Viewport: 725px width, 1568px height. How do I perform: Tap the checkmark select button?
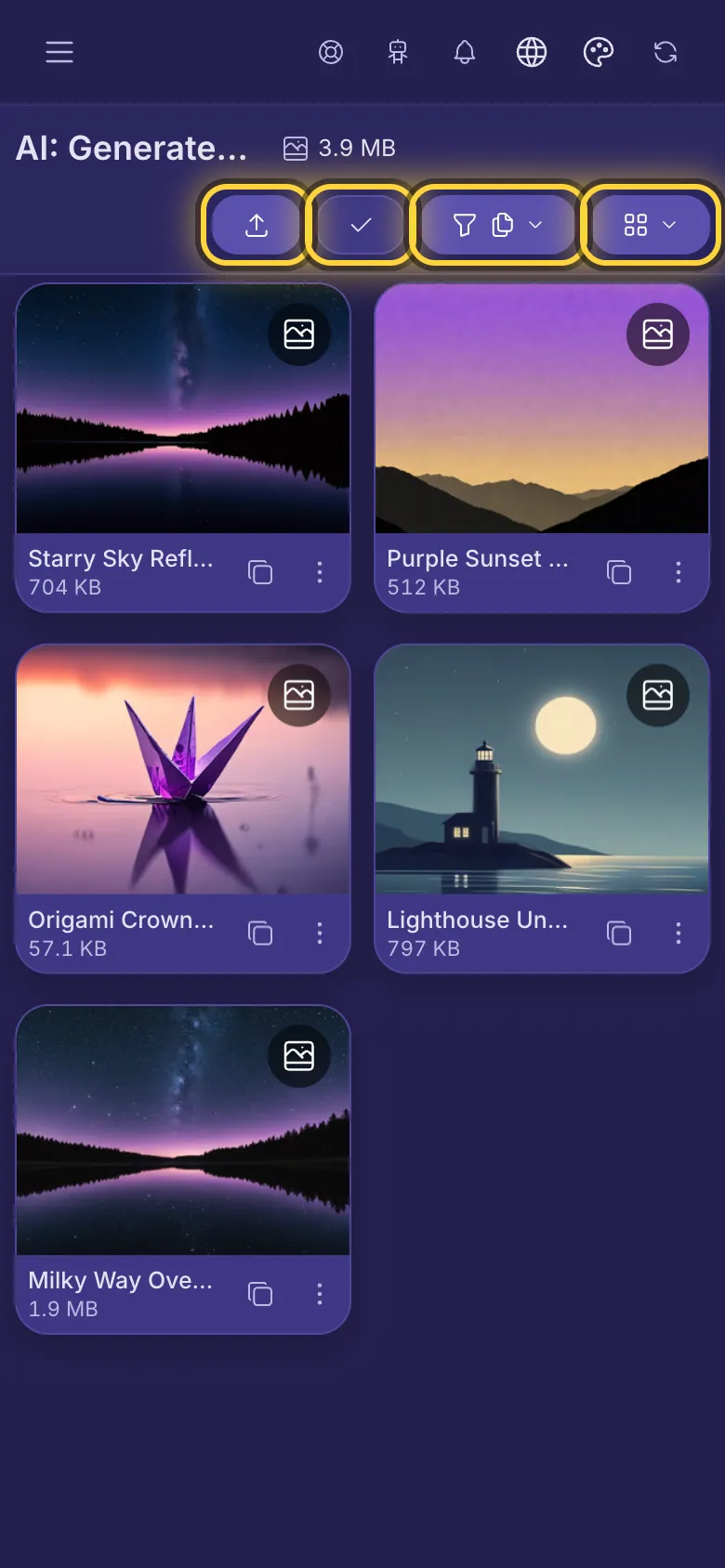[361, 225]
